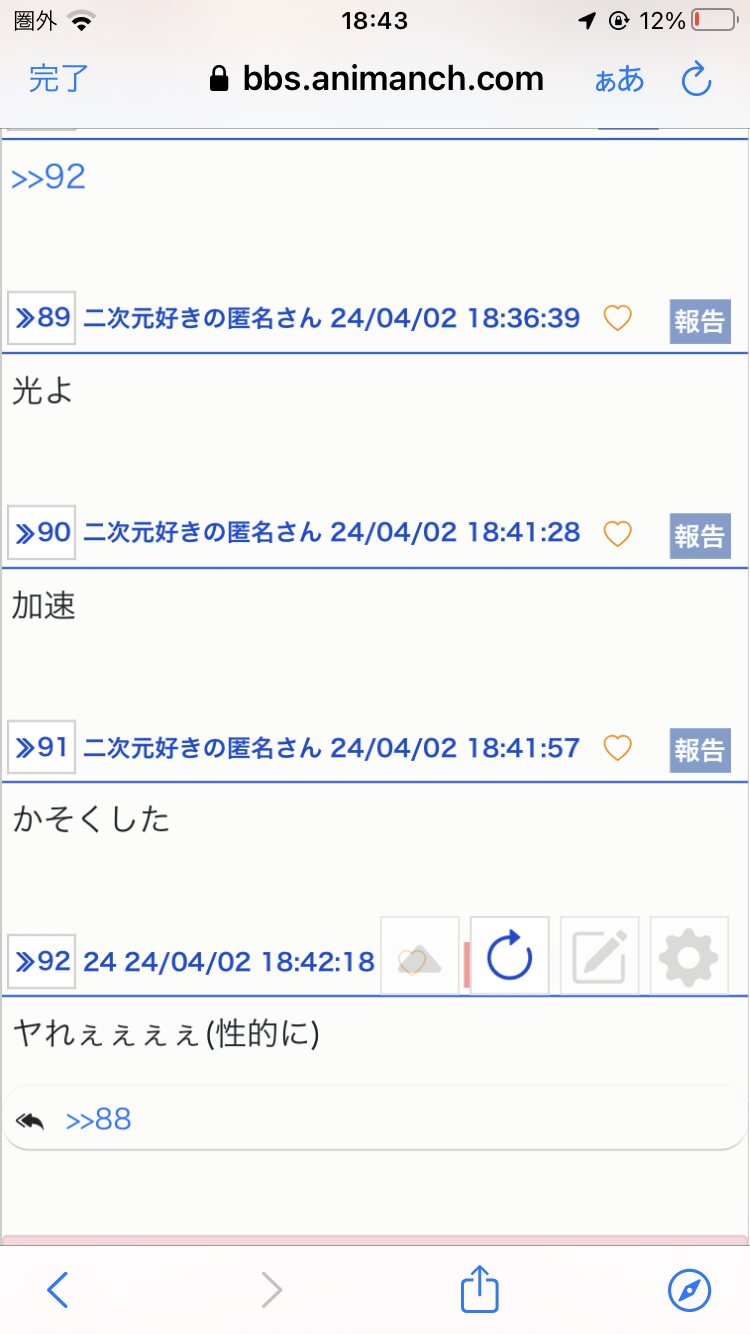Select post number 89

42,318
